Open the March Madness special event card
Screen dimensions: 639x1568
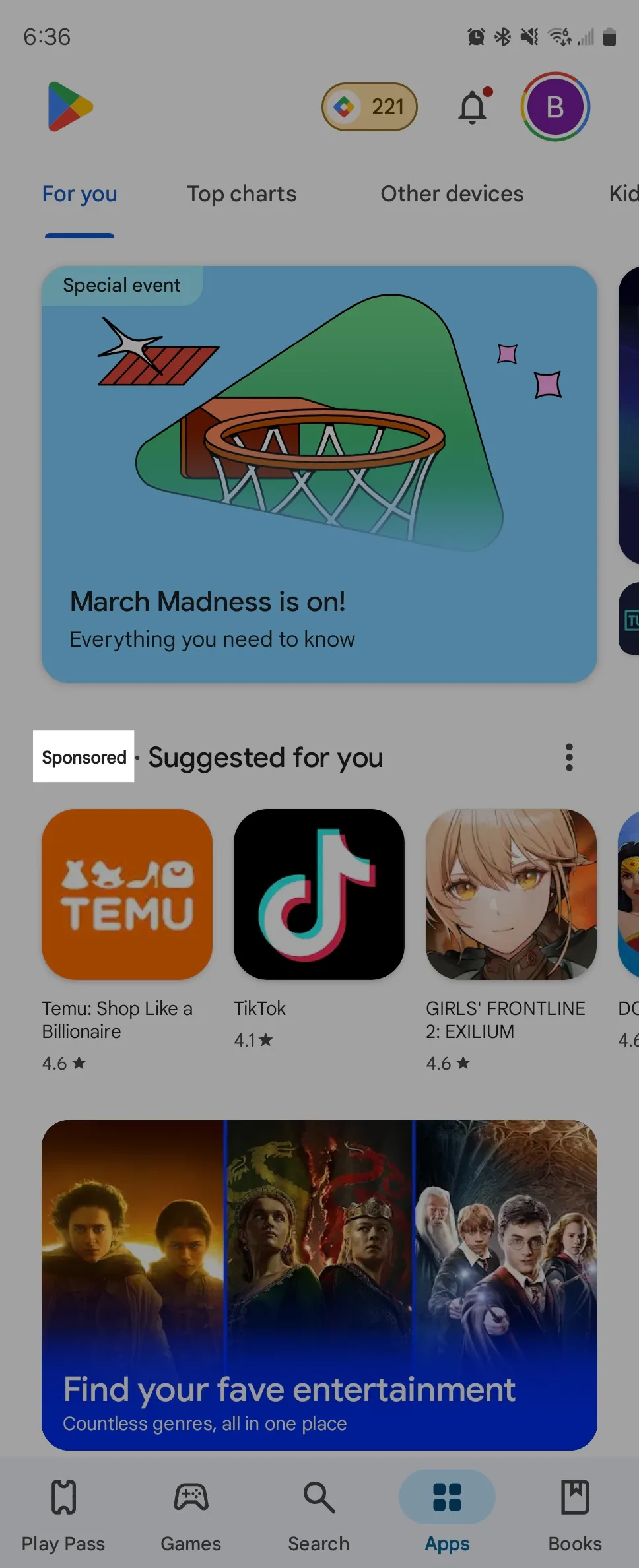319,474
